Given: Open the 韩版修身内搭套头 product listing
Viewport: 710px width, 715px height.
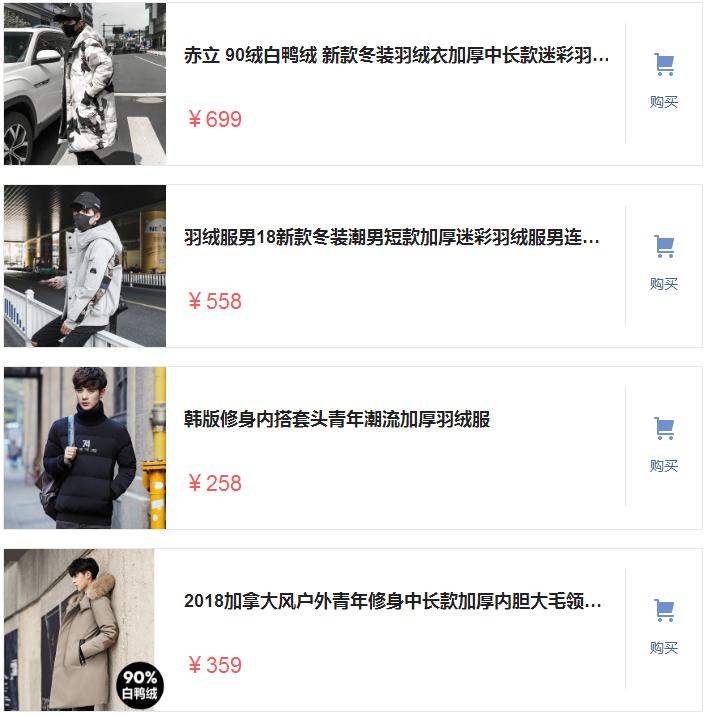Looking at the screenshot, I should coord(337,420).
